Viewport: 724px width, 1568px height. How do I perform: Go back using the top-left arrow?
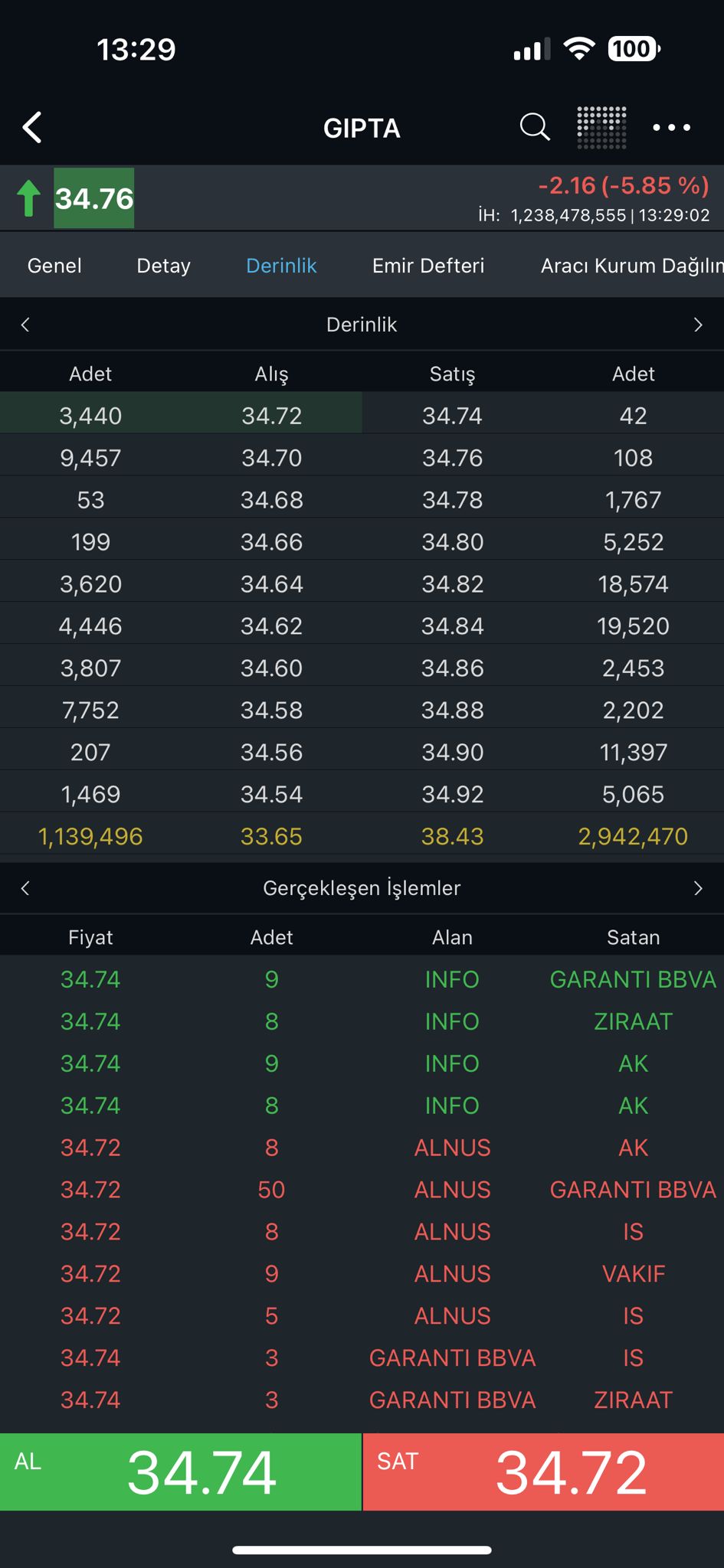click(32, 127)
